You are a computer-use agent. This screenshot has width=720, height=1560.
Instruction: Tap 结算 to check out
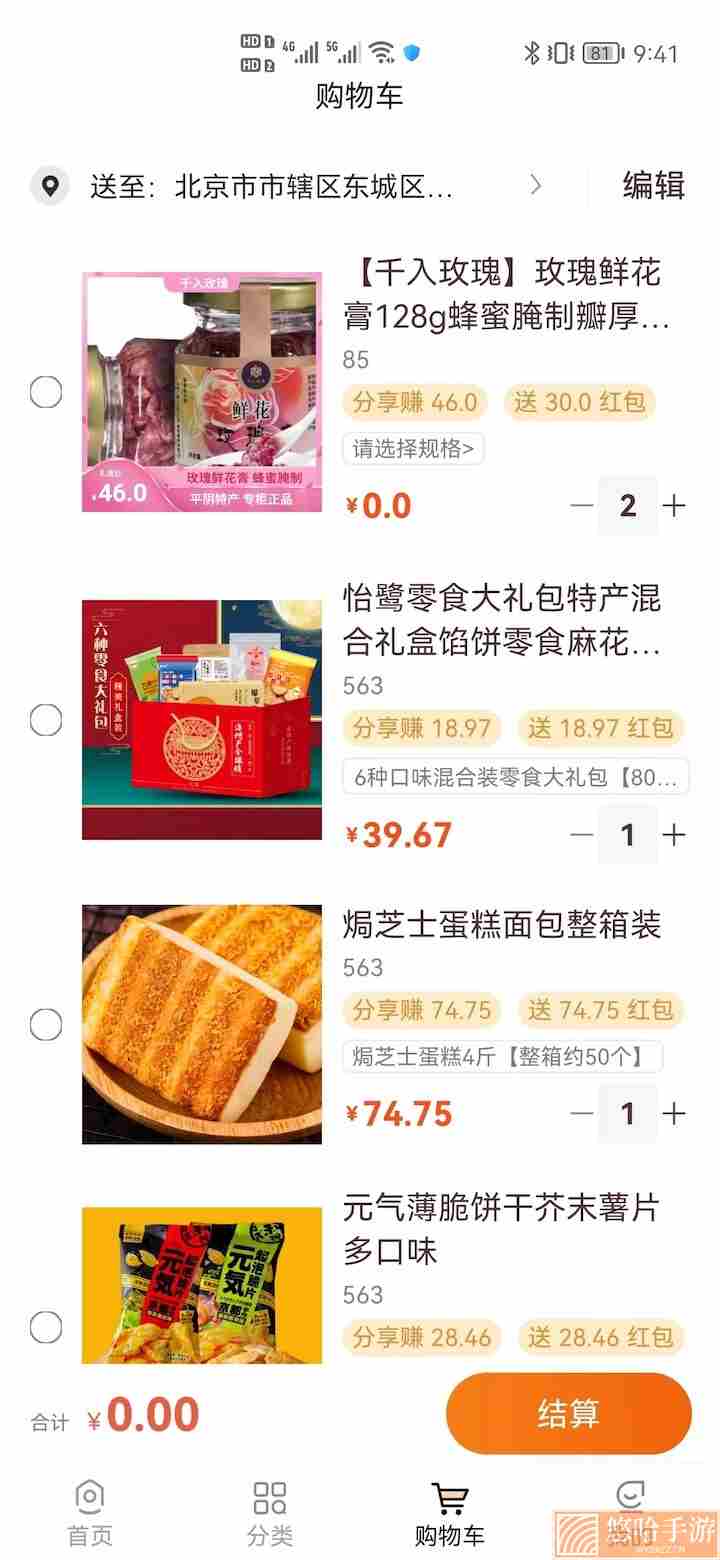point(568,1414)
